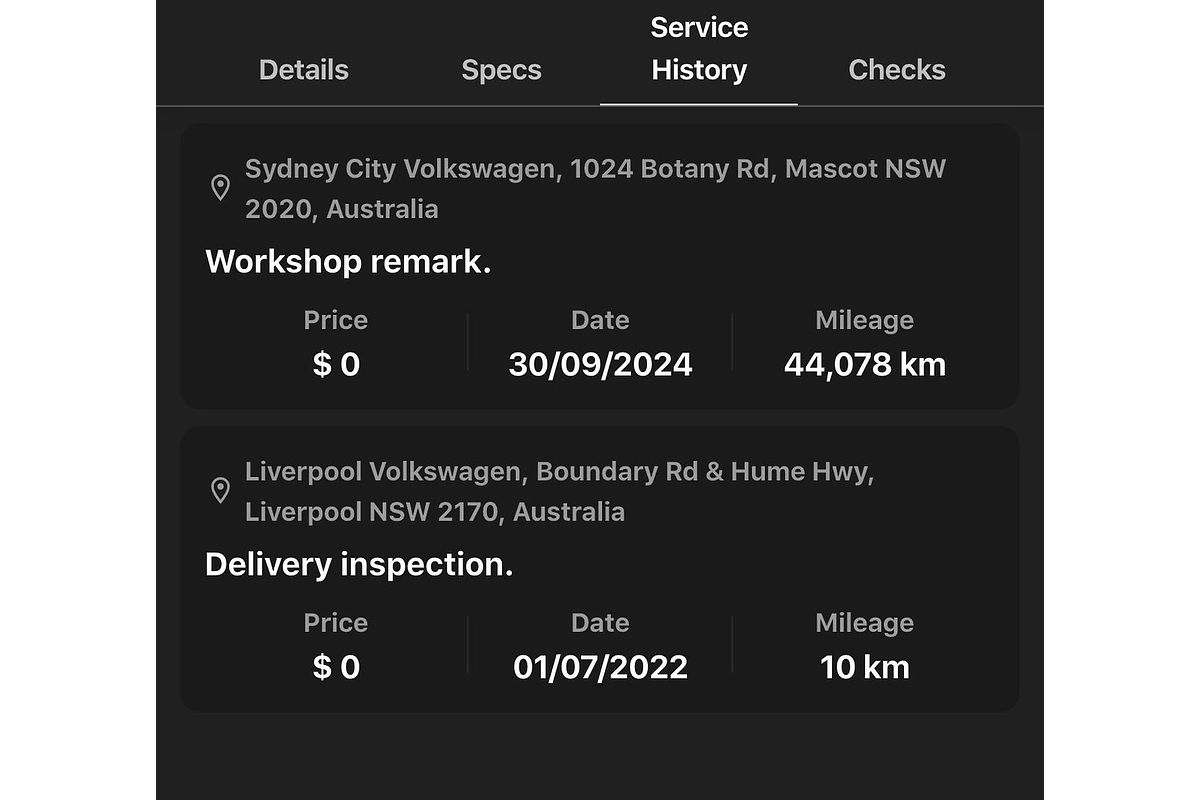Image resolution: width=1200 pixels, height=800 pixels.
Task: Switch to the Details tab
Action: [303, 70]
